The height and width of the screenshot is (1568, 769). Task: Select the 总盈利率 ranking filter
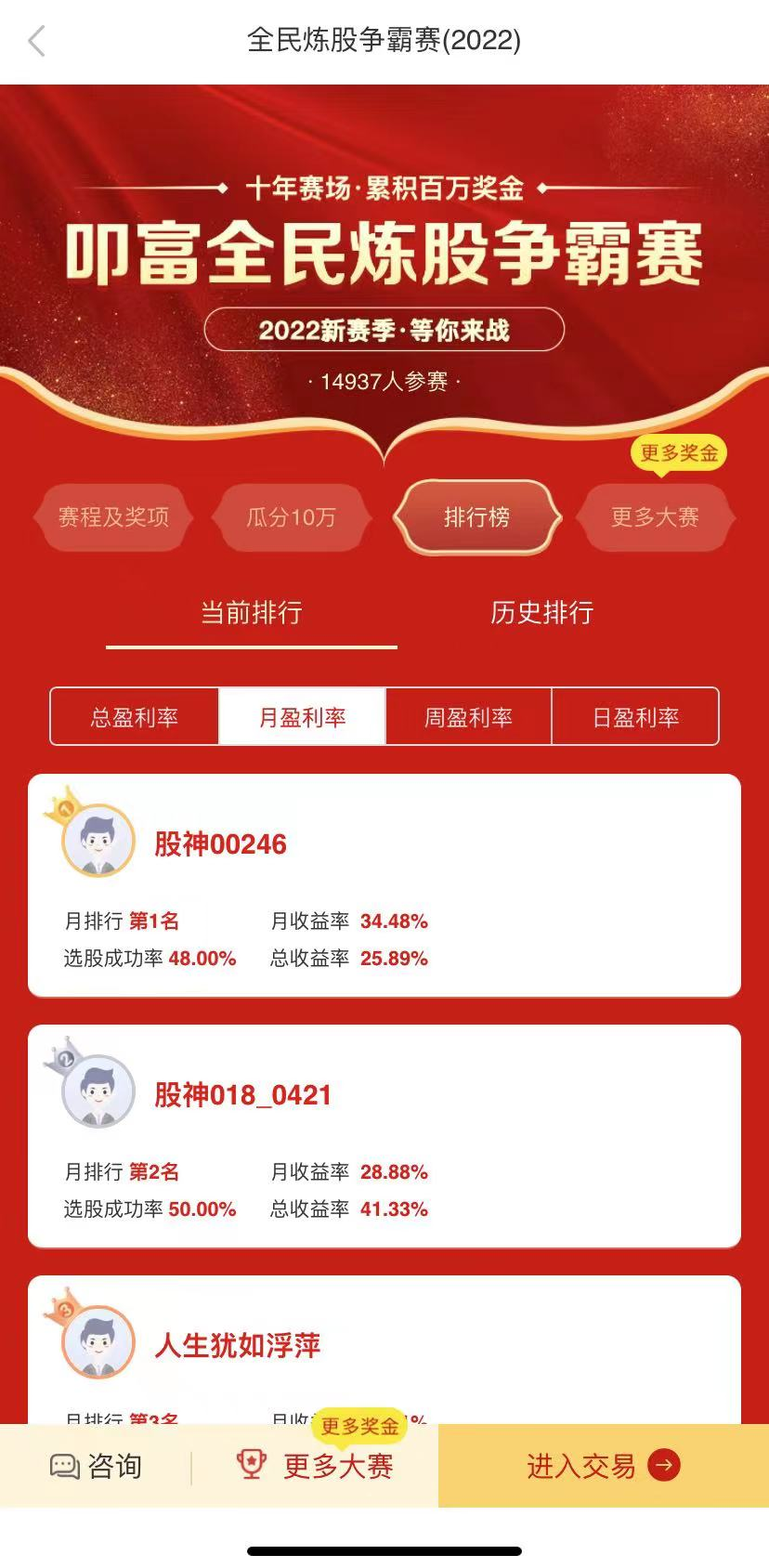click(135, 717)
